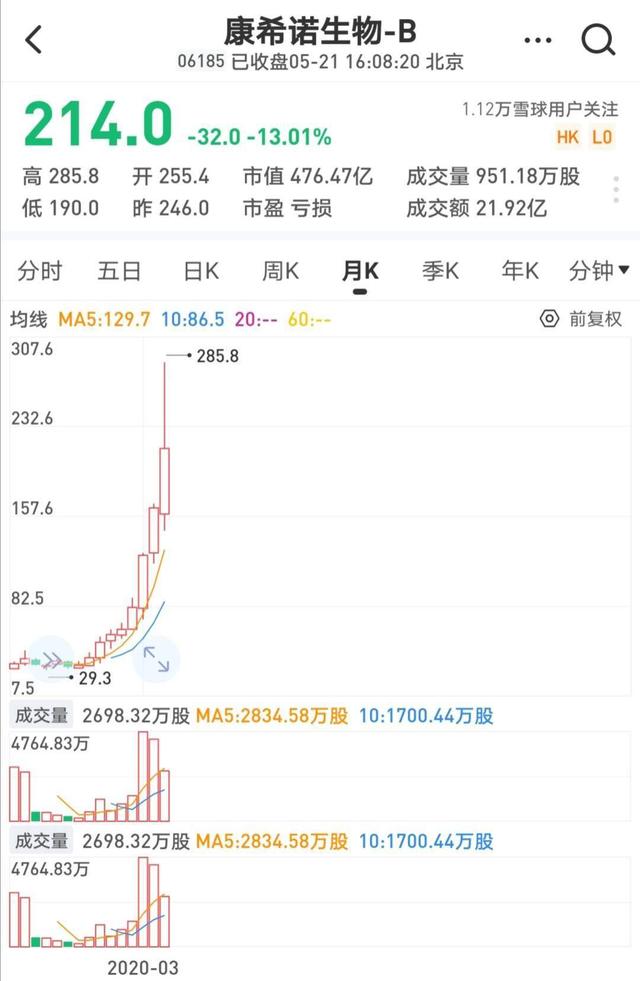640x981 pixels.
Task: Select the 日K chart tab
Action: click(201, 271)
